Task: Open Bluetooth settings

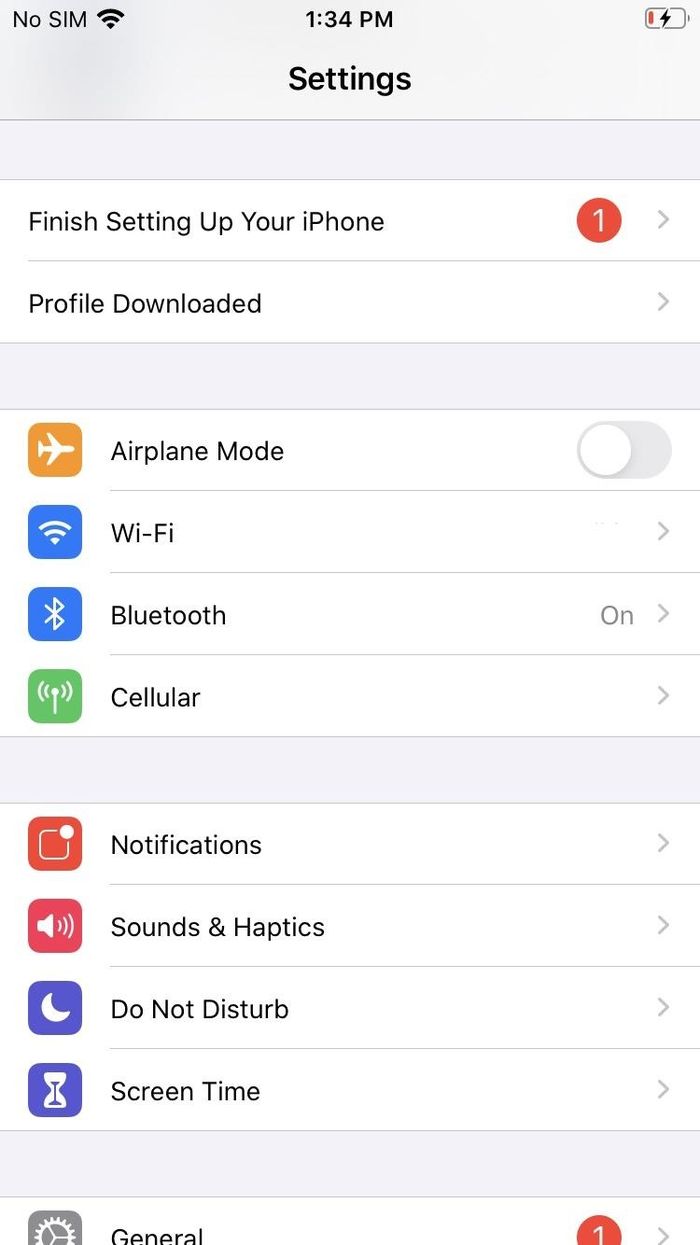Action: coord(350,615)
